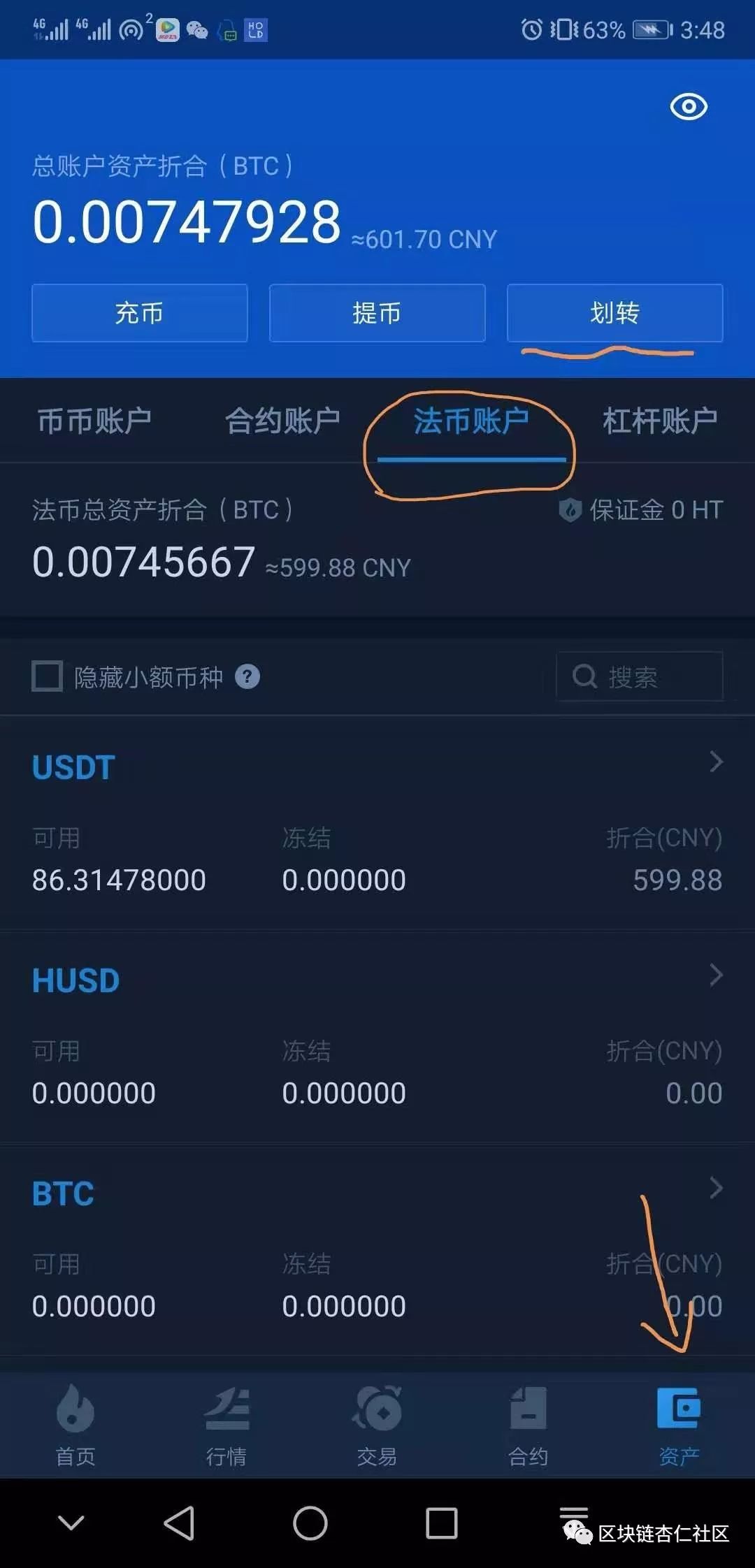Tap the 保证金 shield icon
Screen dimensions: 755x1568
click(x=572, y=511)
